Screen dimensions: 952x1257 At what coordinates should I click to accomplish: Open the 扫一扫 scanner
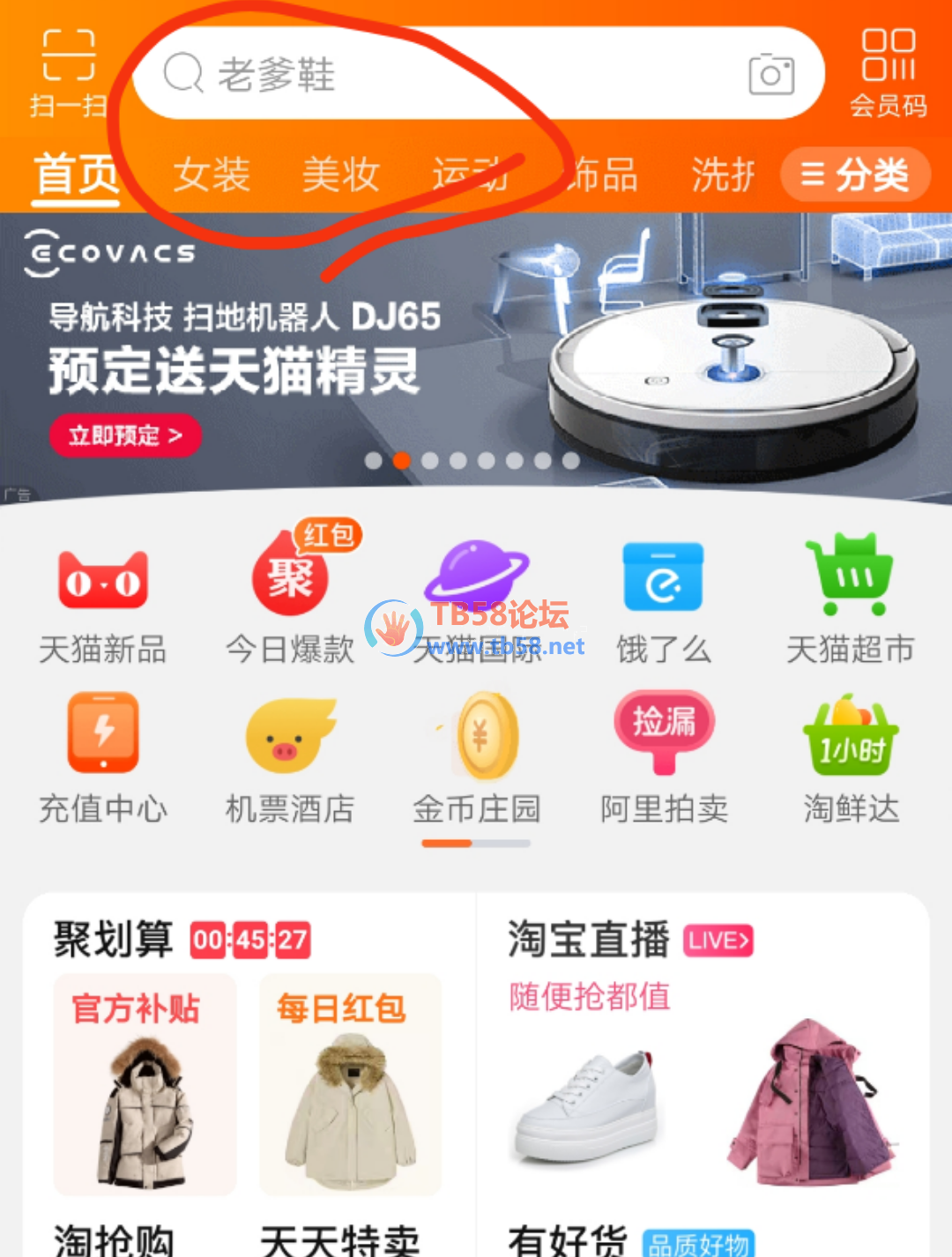[x=68, y=72]
